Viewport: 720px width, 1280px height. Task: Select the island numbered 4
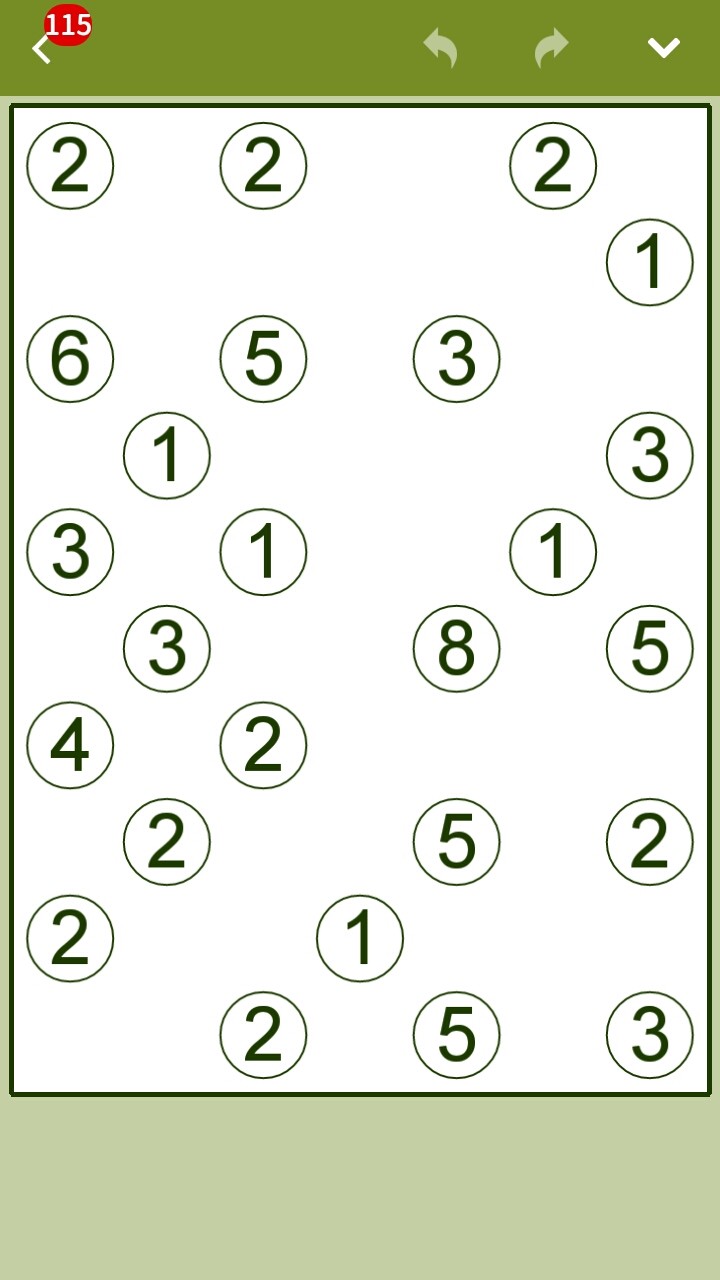pyautogui.click(x=70, y=745)
